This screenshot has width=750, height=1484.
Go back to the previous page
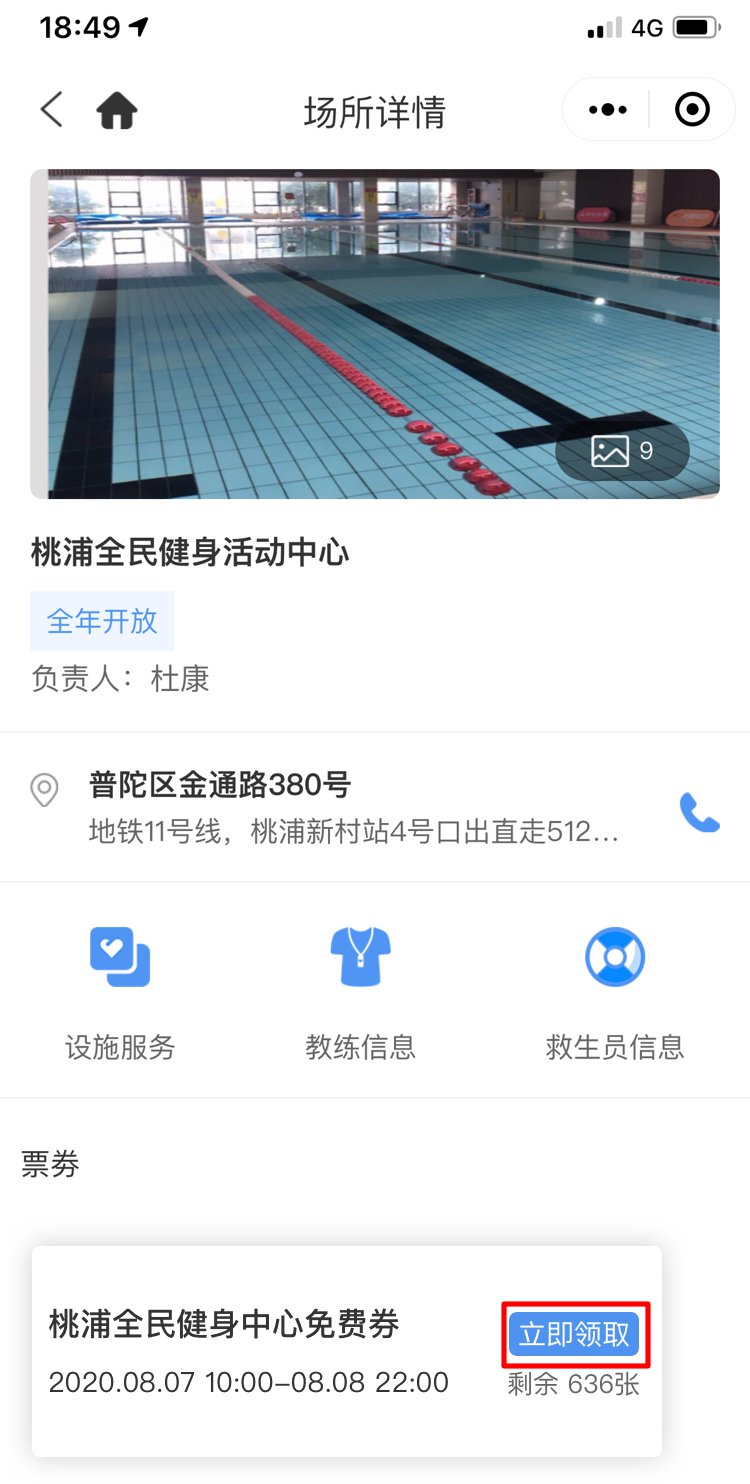point(52,110)
